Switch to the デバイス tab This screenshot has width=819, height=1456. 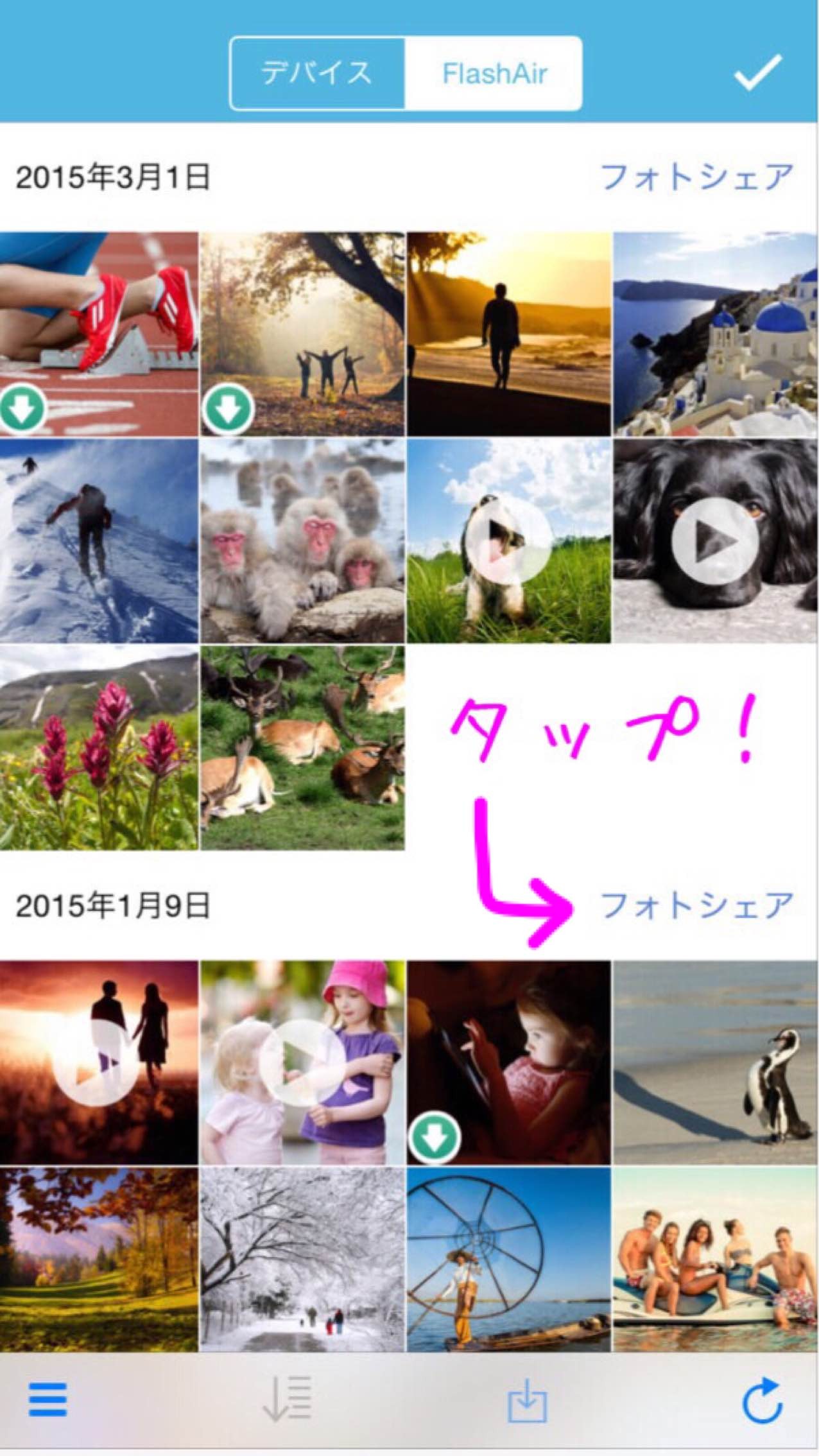(317, 73)
